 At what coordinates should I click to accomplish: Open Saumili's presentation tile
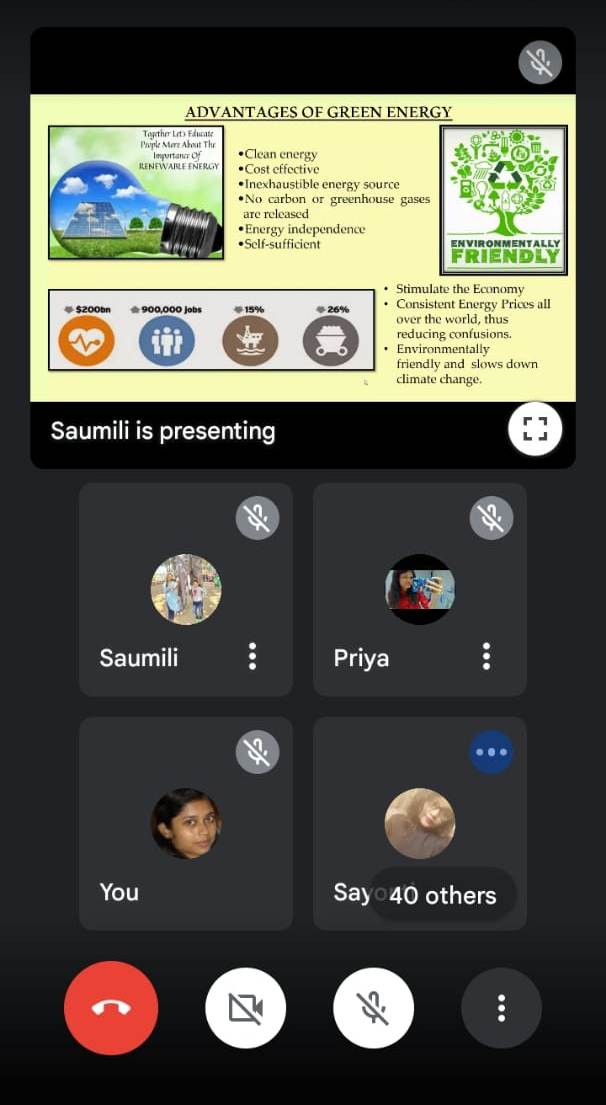pos(302,248)
